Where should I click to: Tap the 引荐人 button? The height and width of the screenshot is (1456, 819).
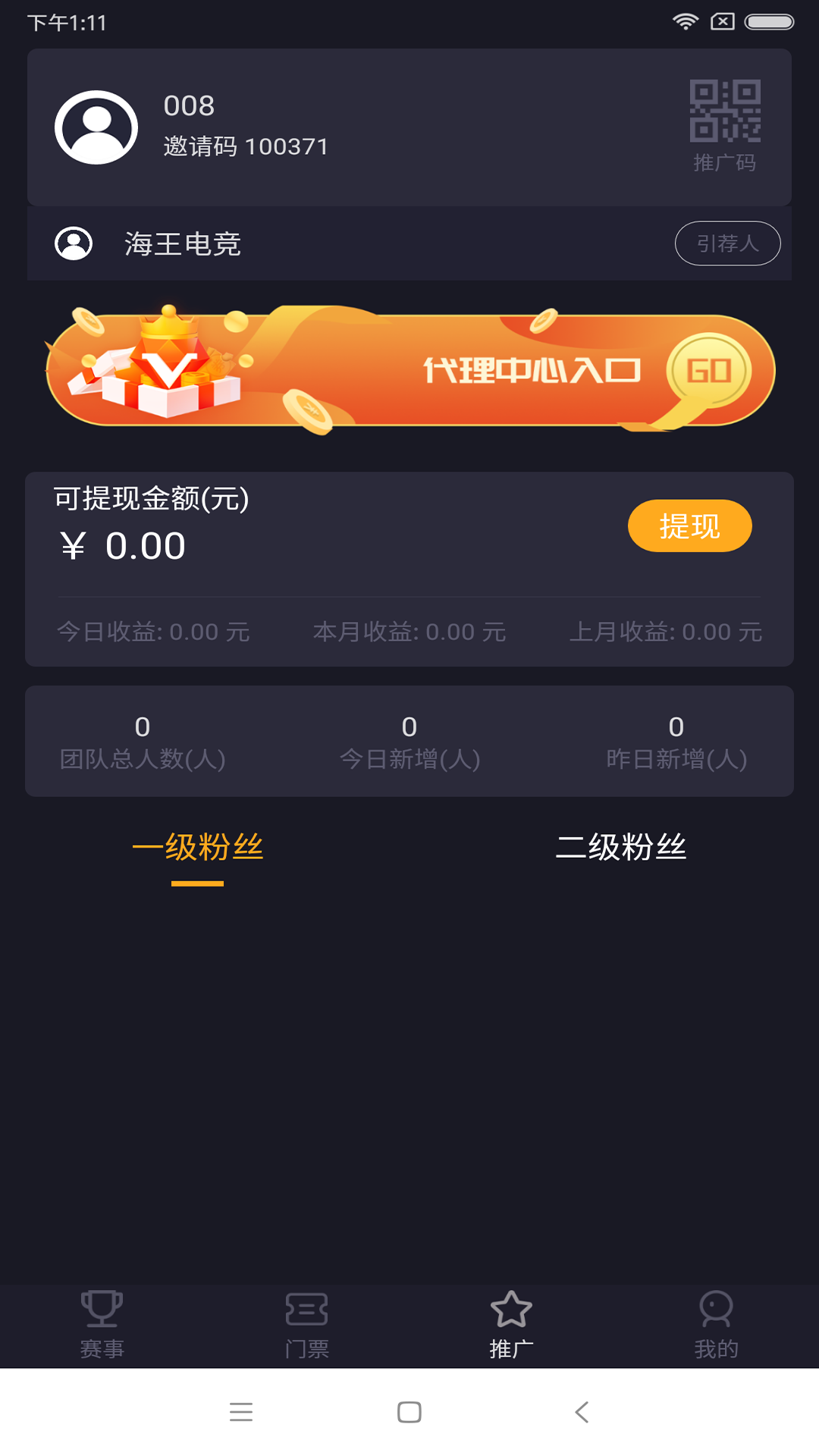click(x=727, y=243)
